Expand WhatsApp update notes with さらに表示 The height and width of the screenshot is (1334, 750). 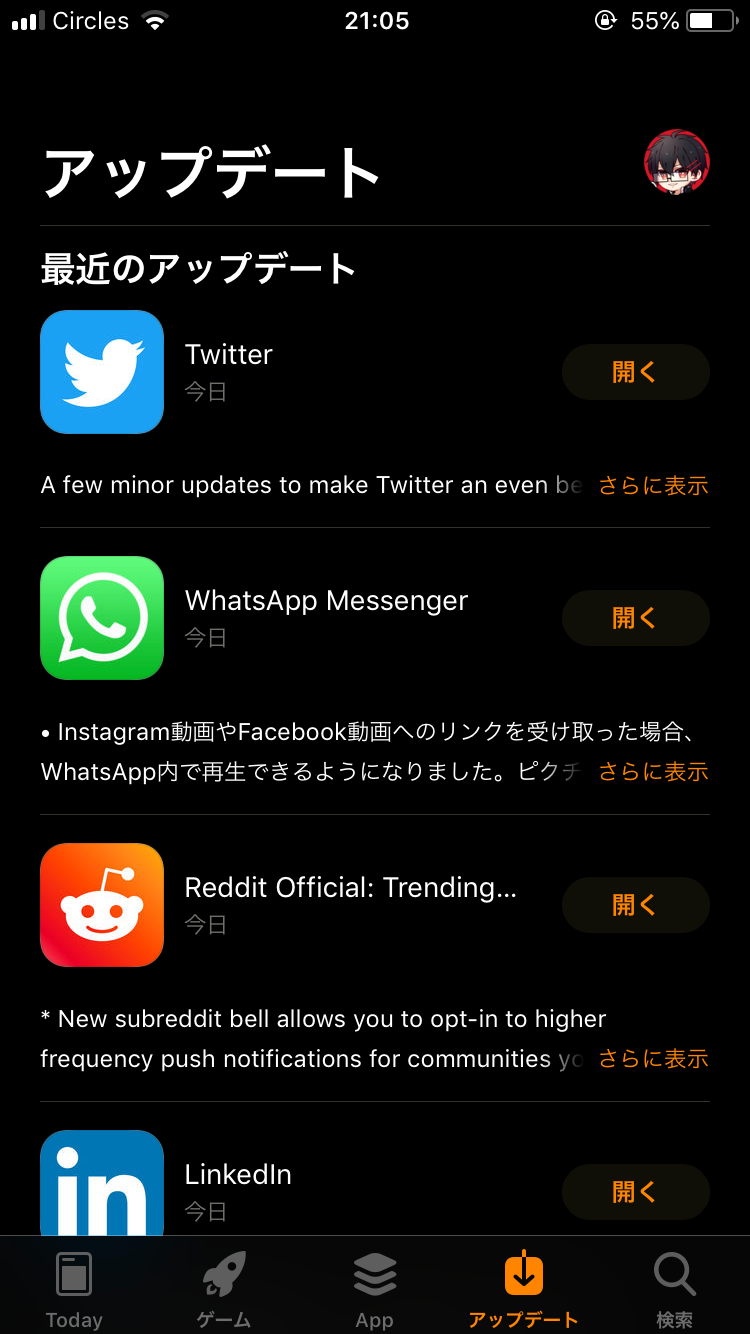point(653,772)
